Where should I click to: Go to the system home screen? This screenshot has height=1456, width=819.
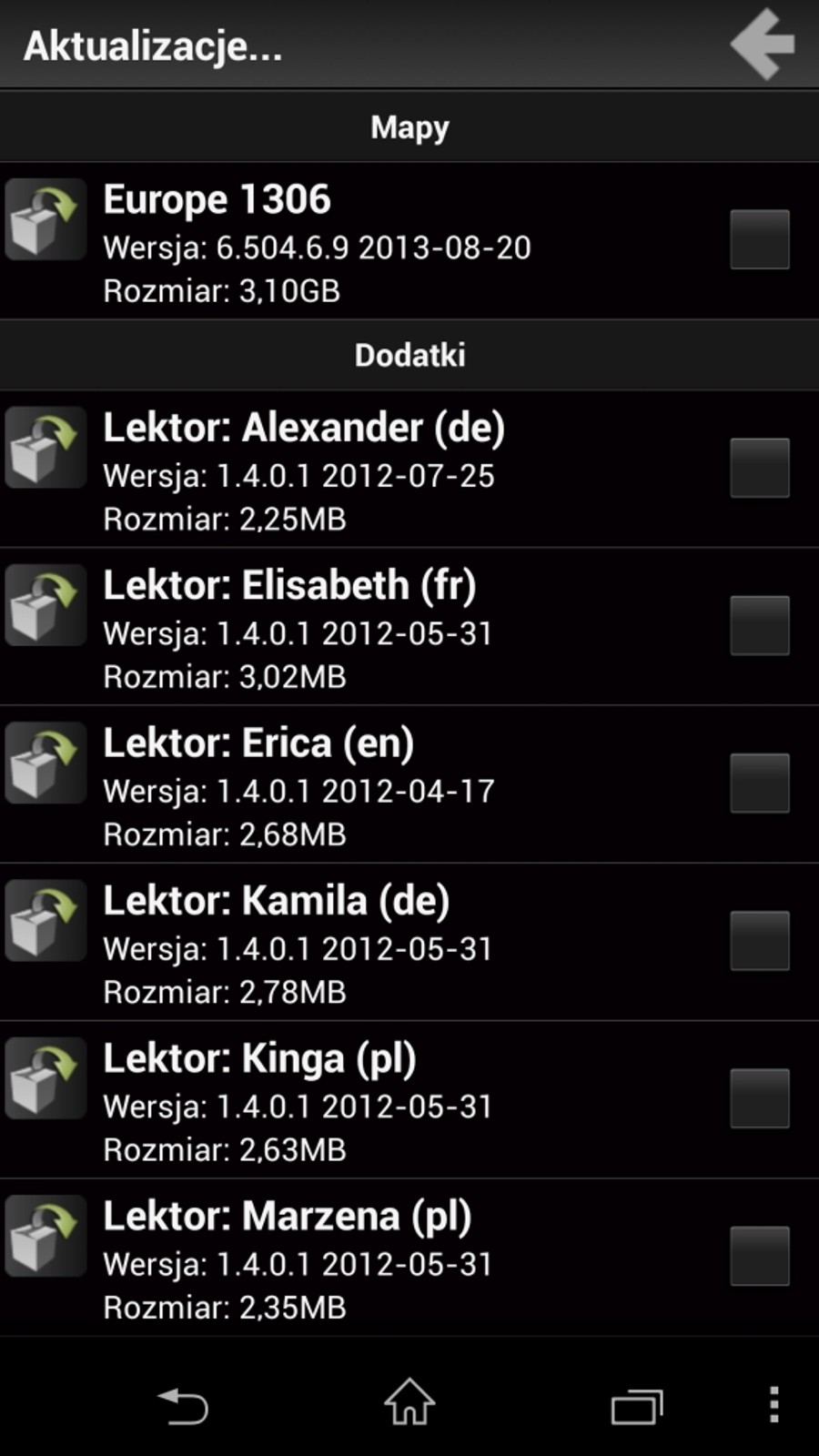point(409,1403)
